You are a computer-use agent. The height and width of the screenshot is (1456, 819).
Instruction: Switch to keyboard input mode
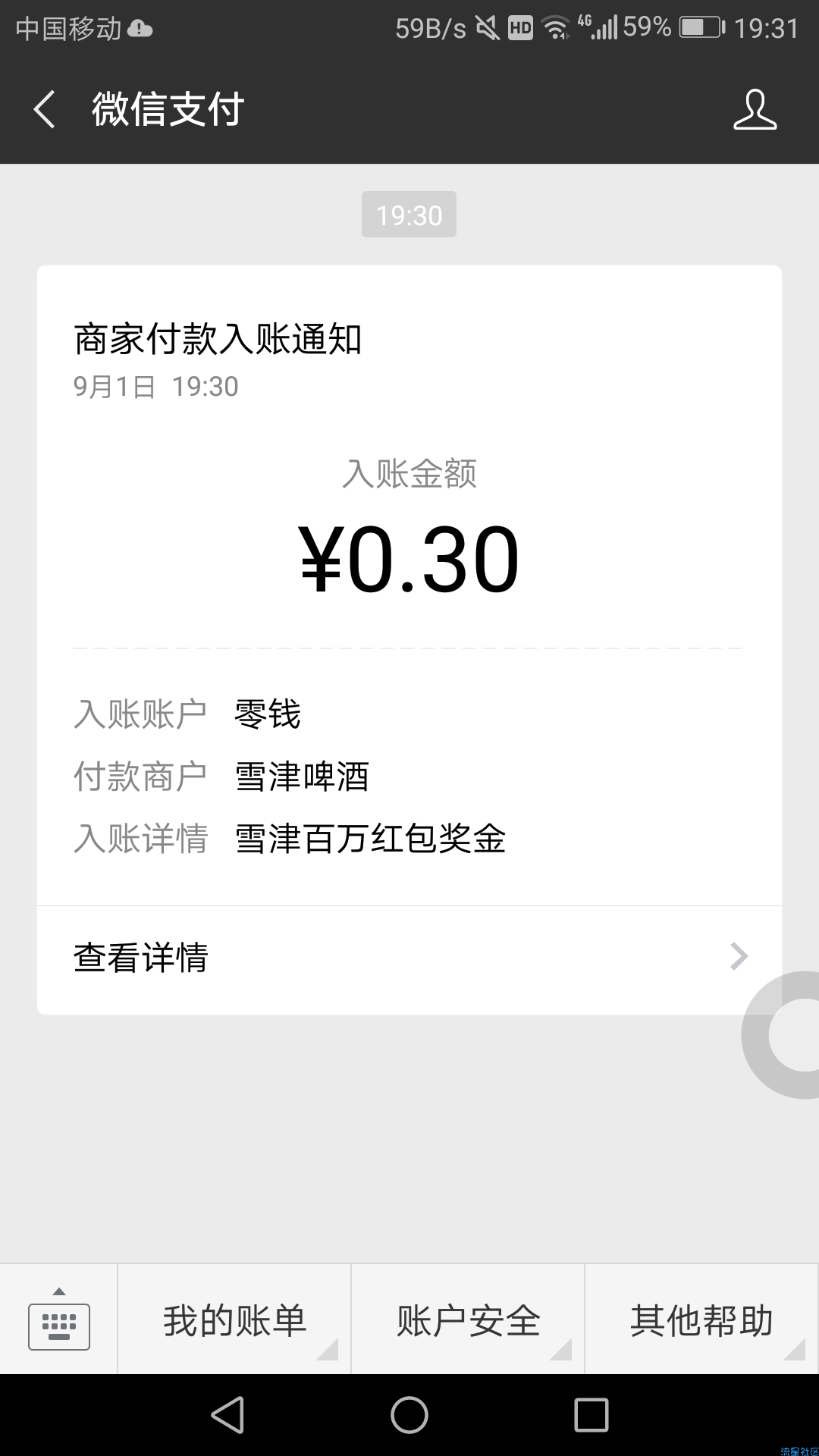click(x=59, y=1320)
